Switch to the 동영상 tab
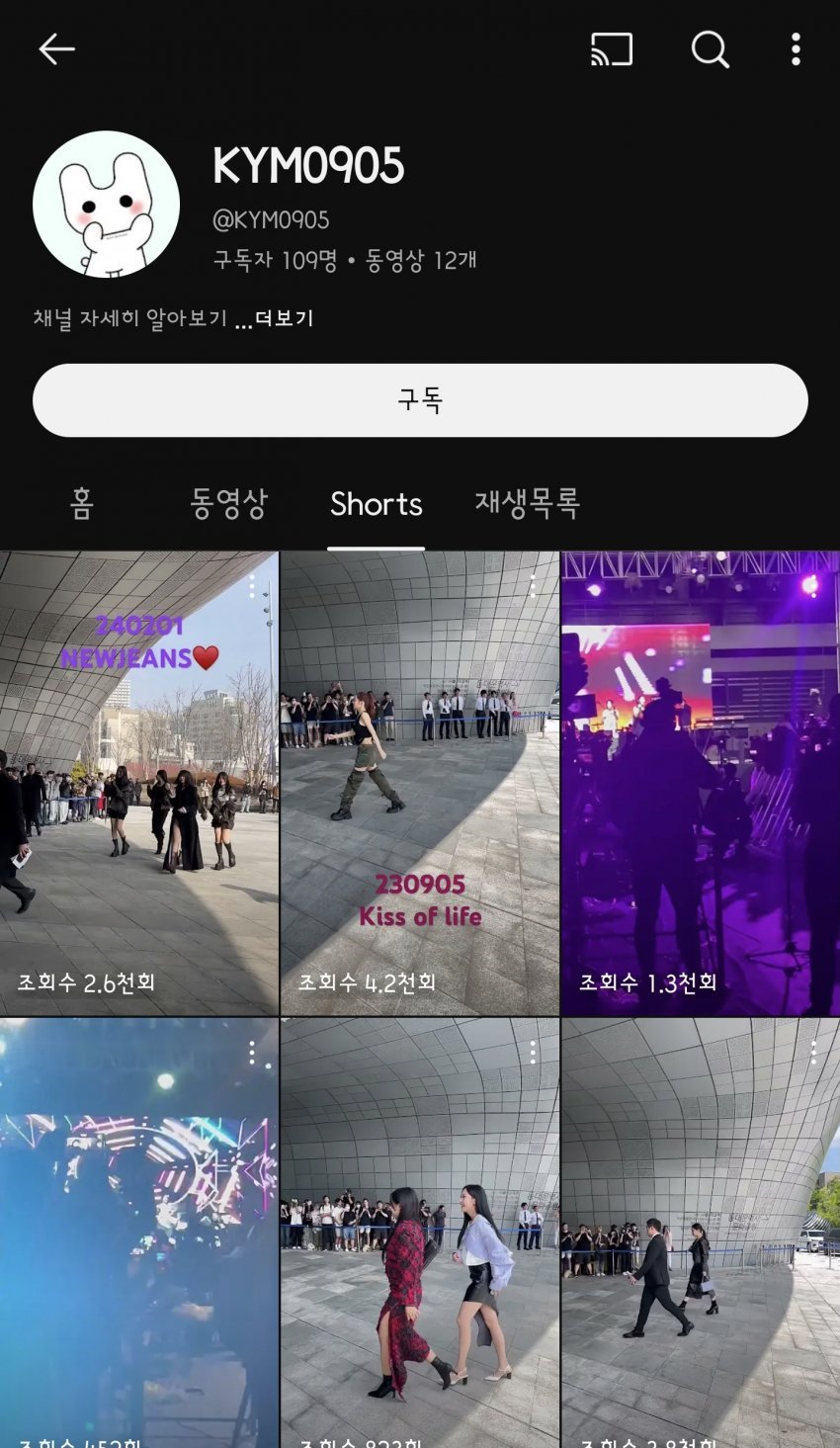The width and height of the screenshot is (840, 1448). pyautogui.click(x=228, y=504)
